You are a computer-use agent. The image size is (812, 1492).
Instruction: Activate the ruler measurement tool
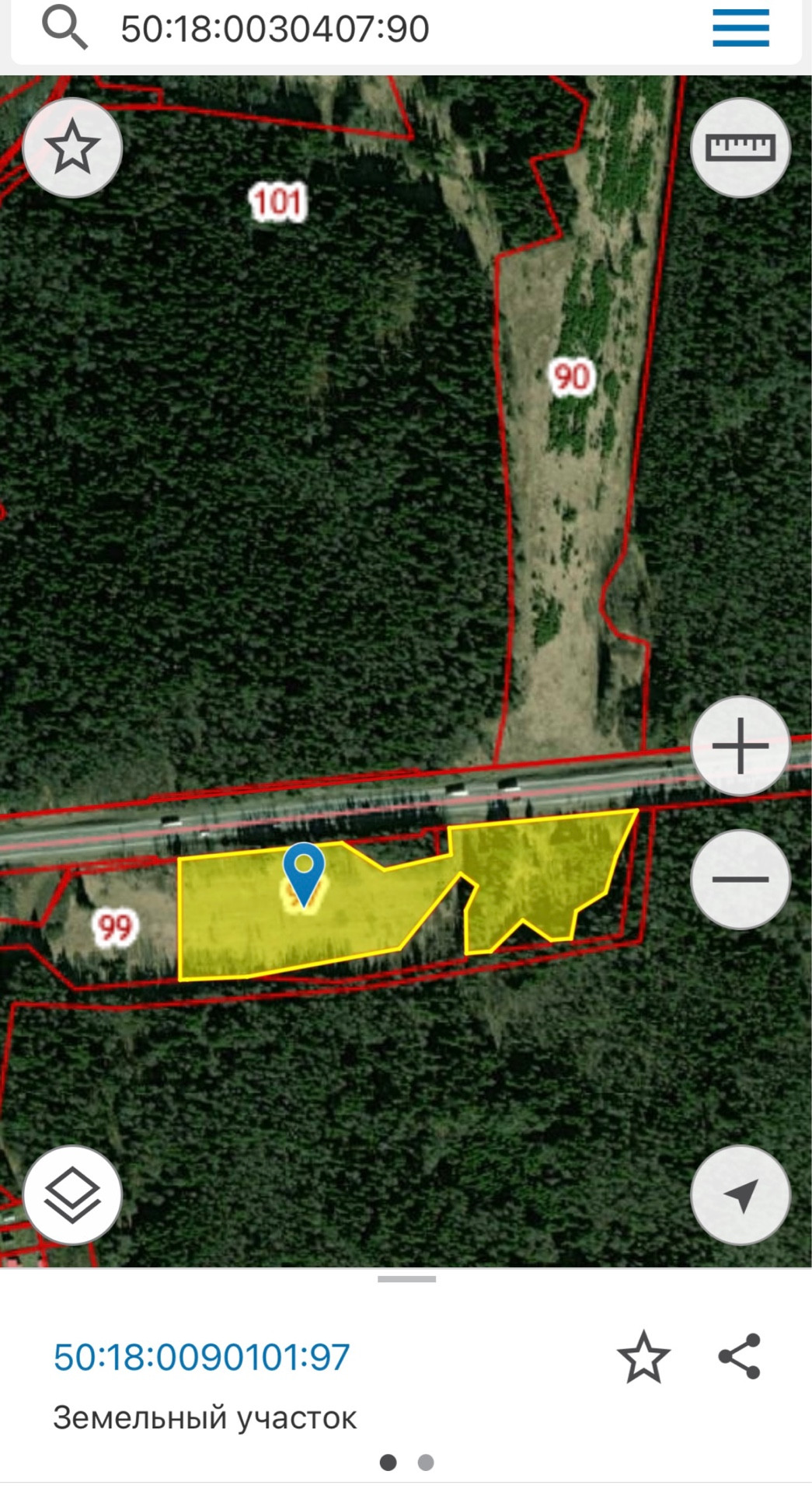[x=740, y=148]
